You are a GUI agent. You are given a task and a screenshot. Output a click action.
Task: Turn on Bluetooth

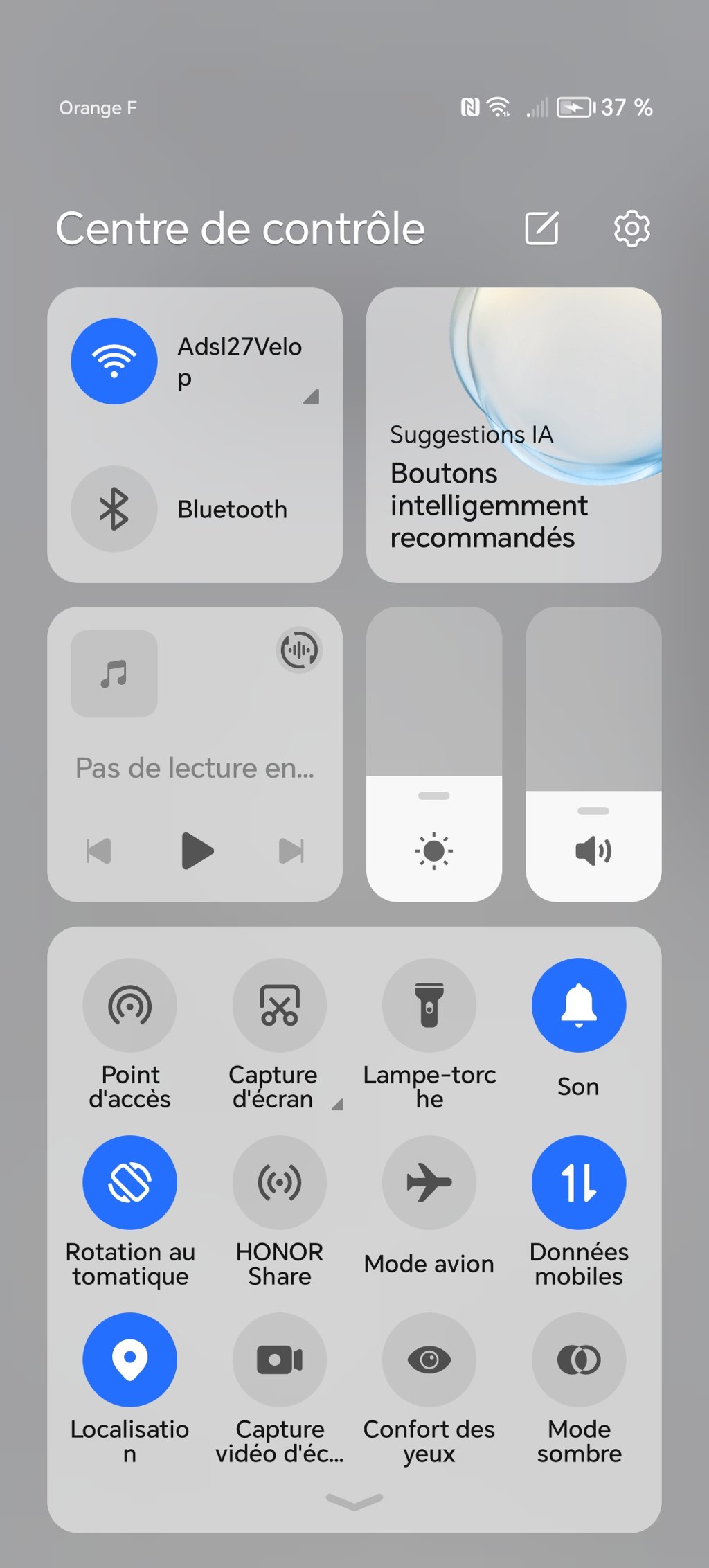[x=114, y=509]
